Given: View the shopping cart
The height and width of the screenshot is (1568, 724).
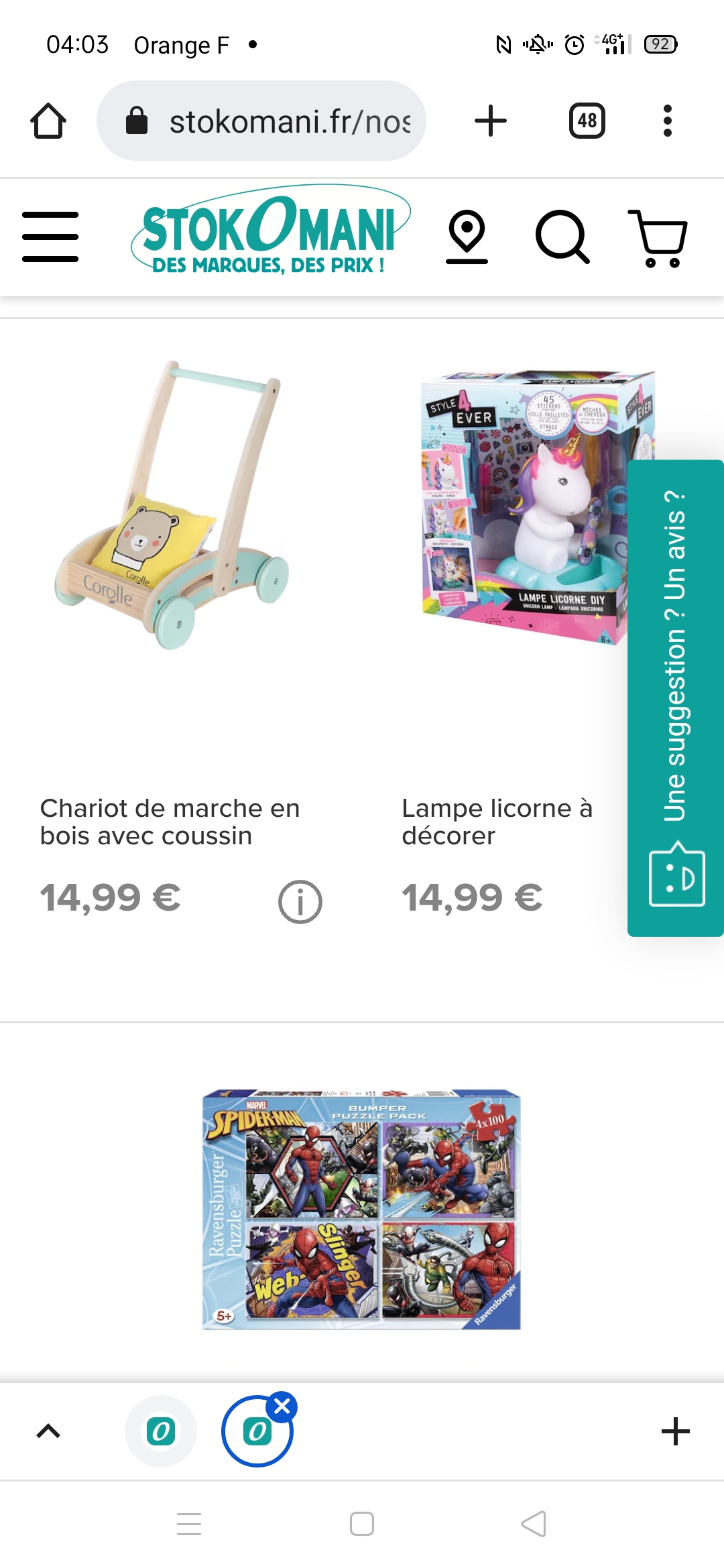Looking at the screenshot, I should click(x=658, y=238).
